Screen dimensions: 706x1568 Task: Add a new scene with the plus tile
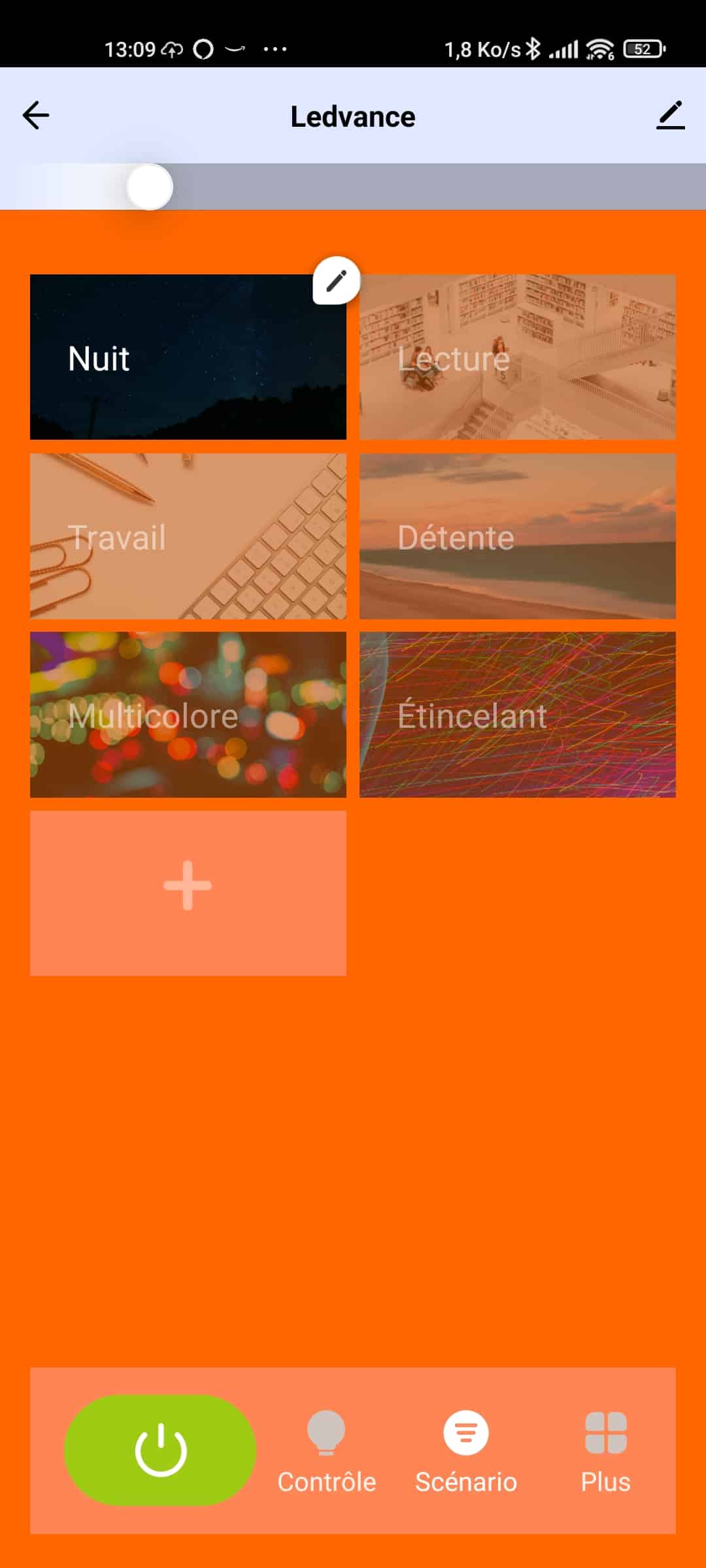(188, 893)
